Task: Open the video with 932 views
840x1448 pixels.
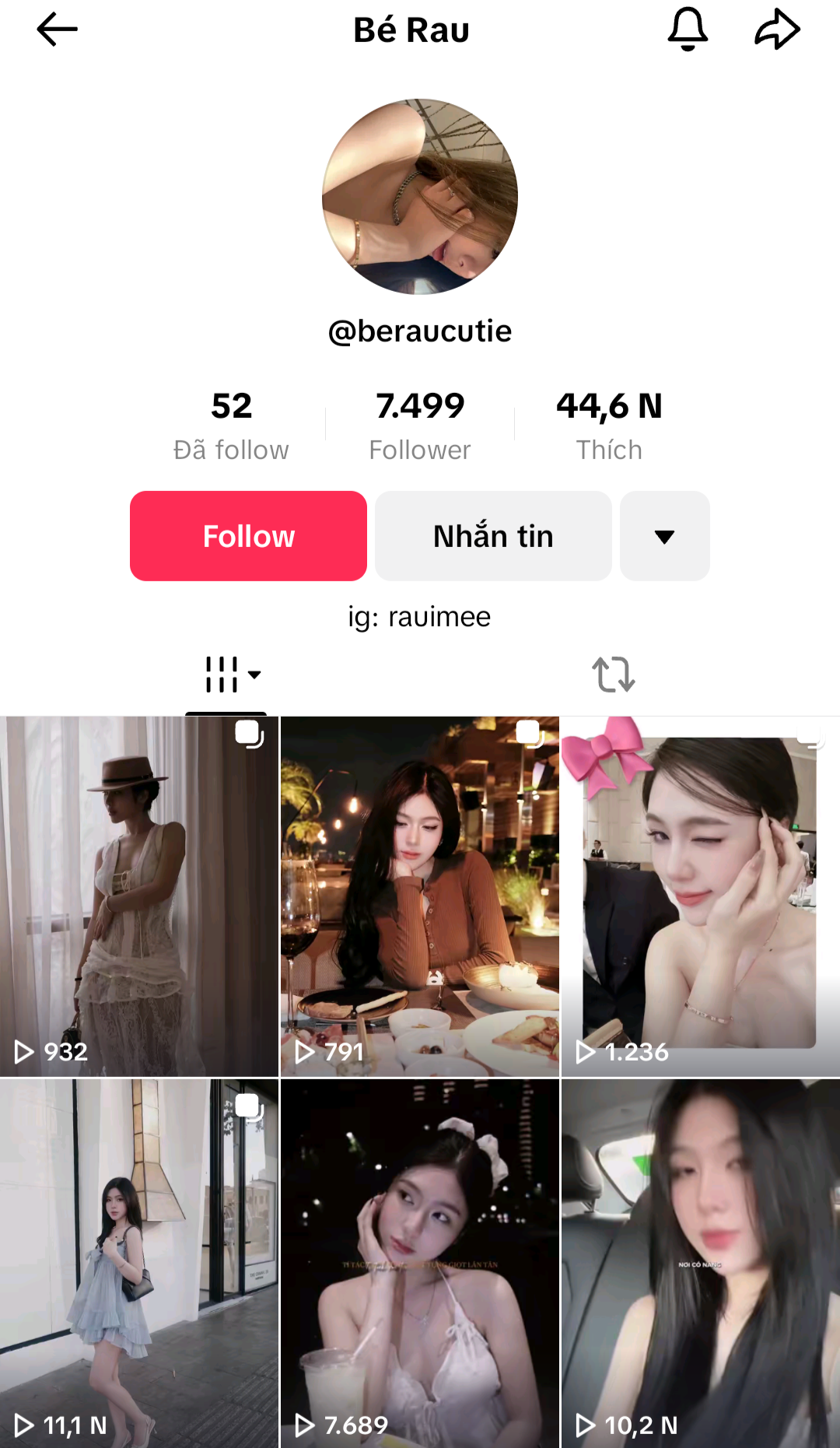Action: pos(139,896)
